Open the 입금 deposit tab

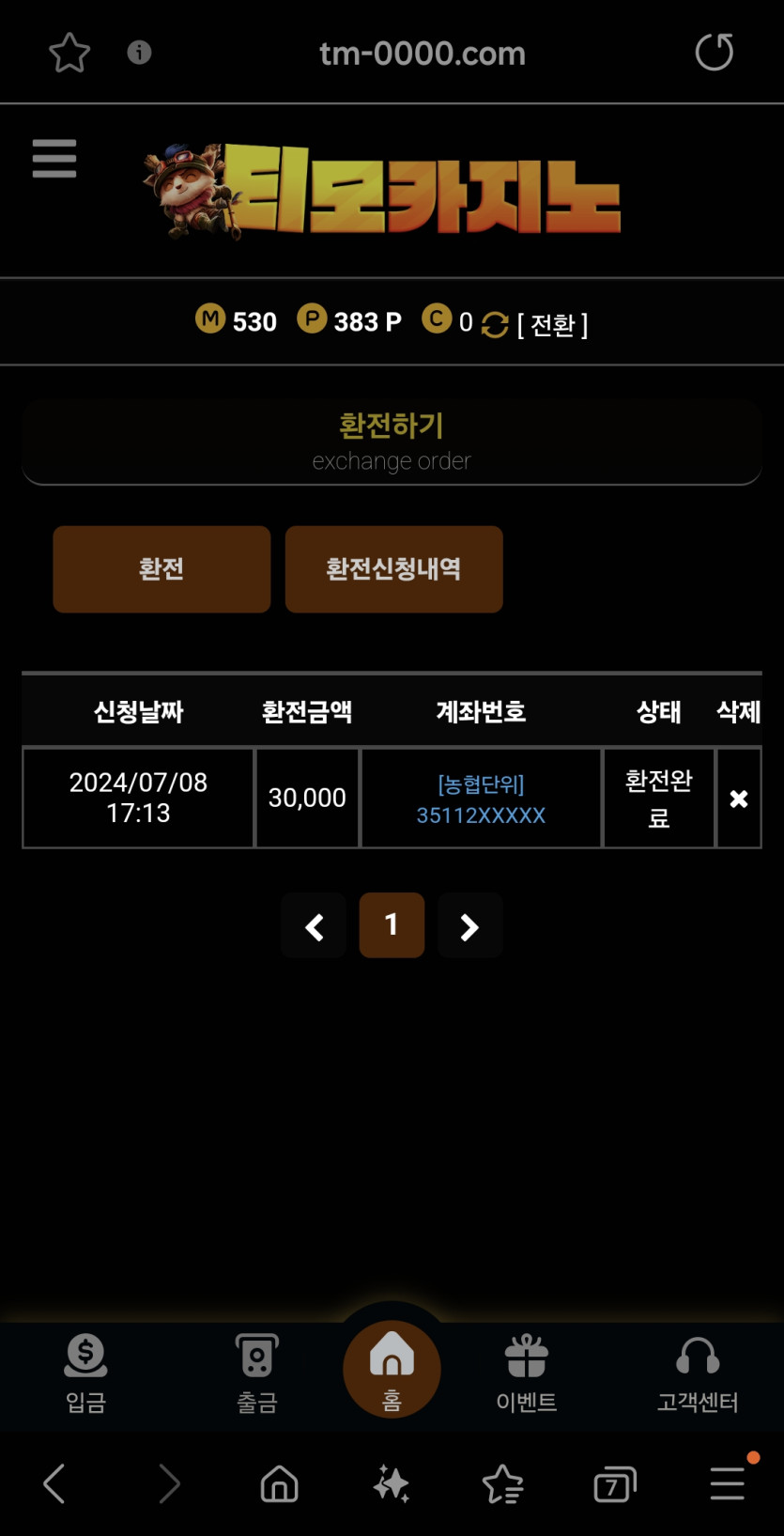85,1373
